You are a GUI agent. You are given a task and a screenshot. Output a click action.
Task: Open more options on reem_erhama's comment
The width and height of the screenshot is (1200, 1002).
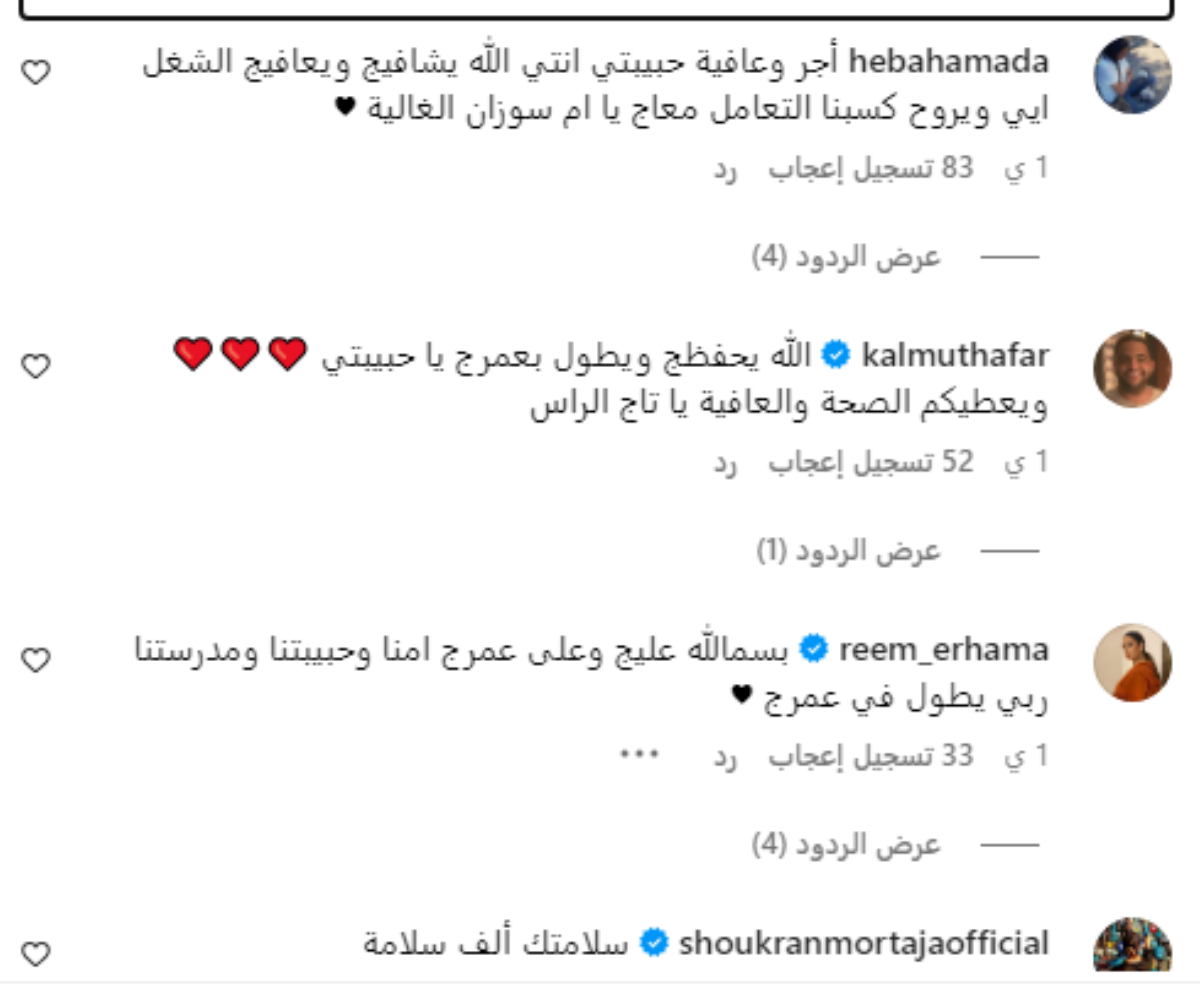tap(637, 757)
